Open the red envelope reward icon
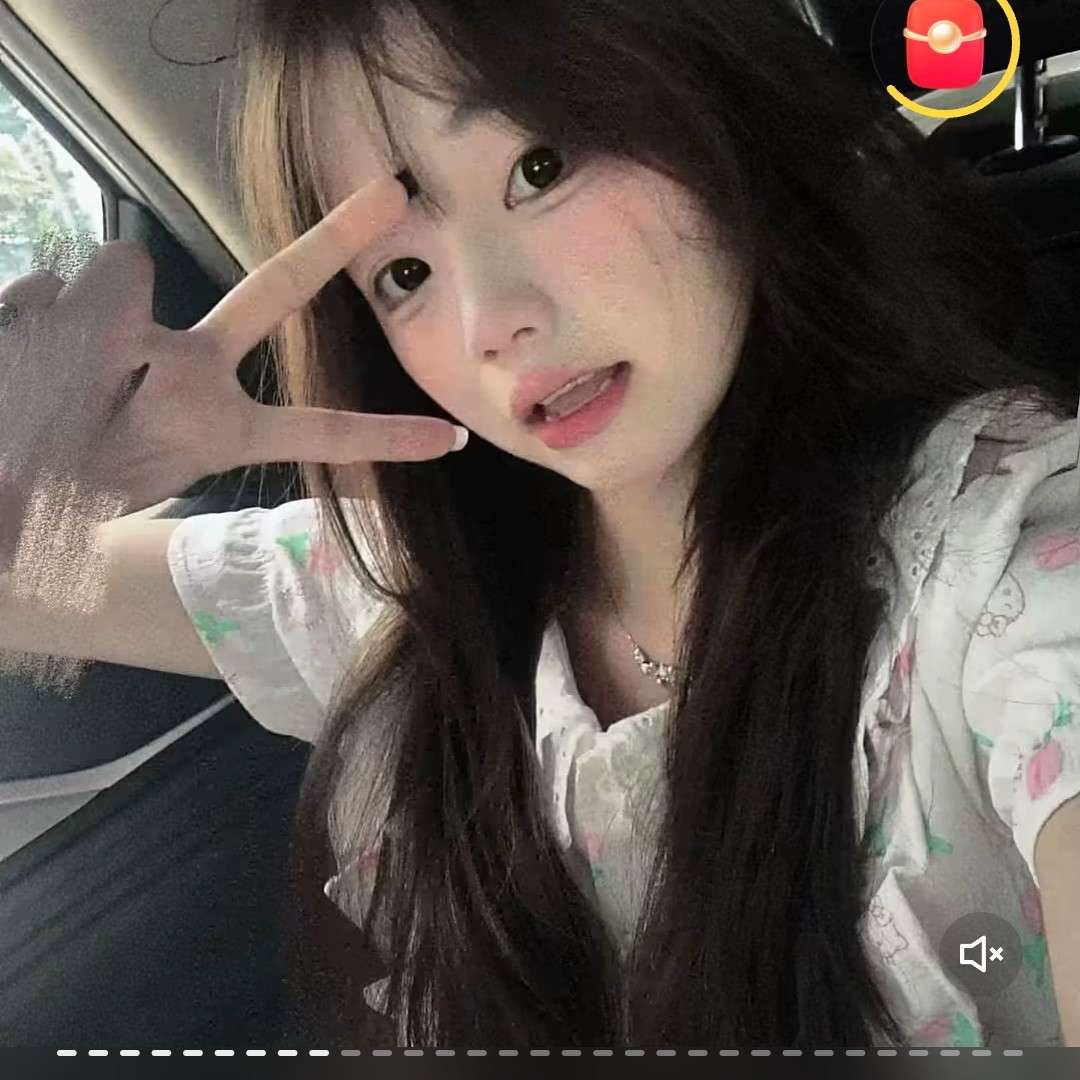 click(944, 44)
